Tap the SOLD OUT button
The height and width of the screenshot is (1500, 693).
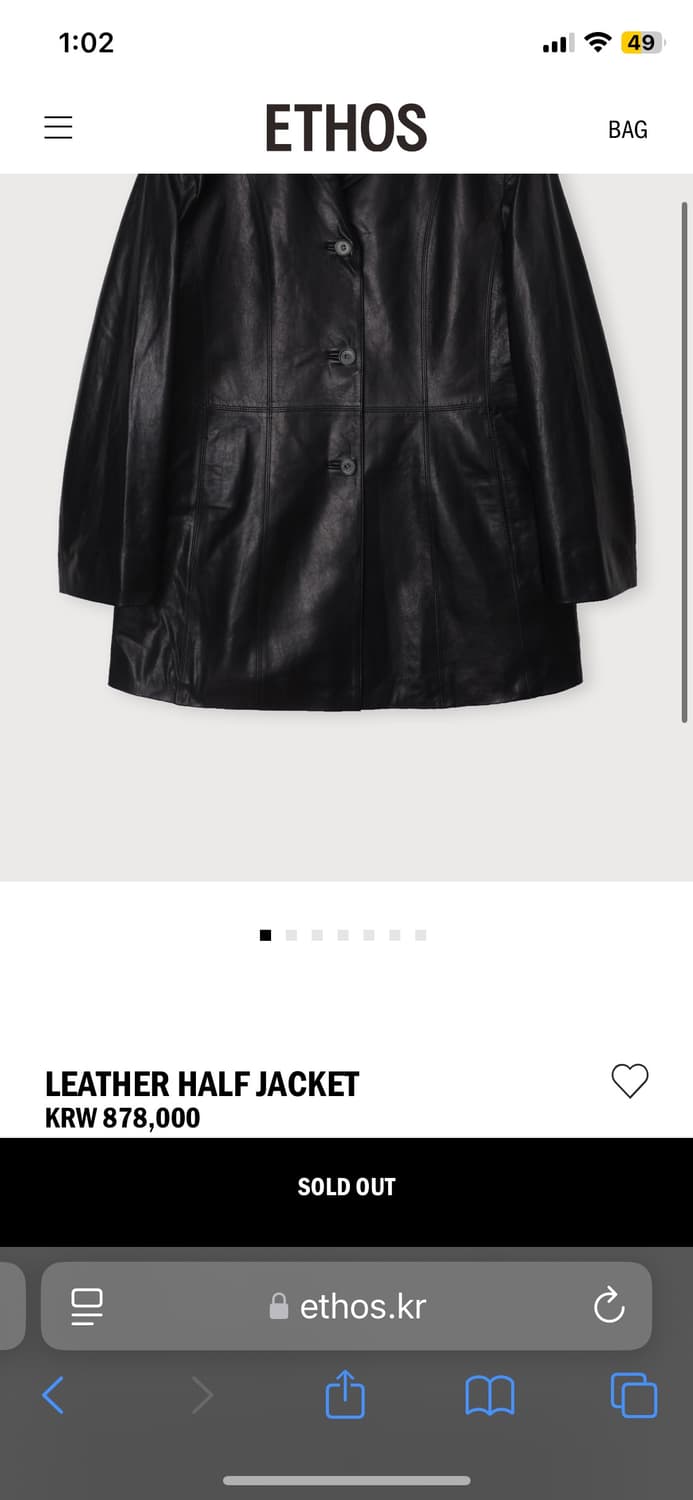click(x=346, y=1187)
